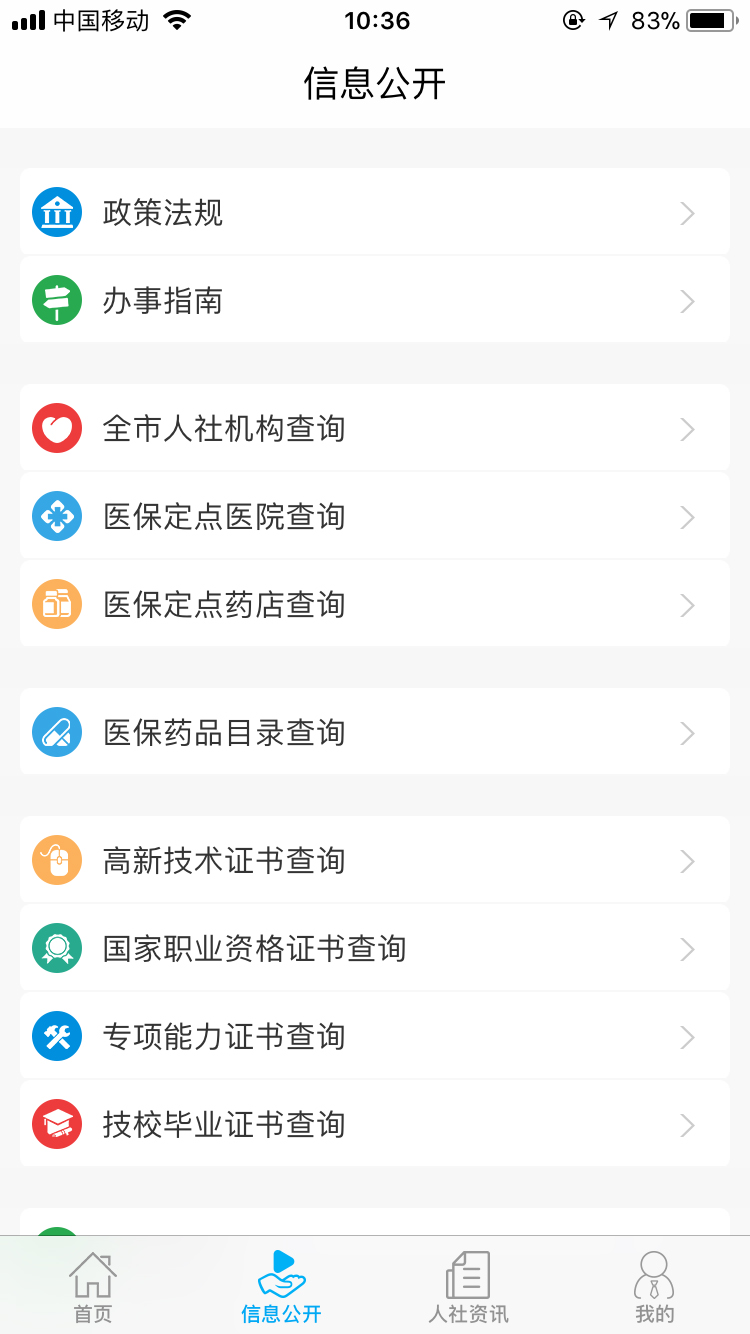Switch to the 人社资讯 tab
Screen dimensions: 750x1334
(468, 1288)
